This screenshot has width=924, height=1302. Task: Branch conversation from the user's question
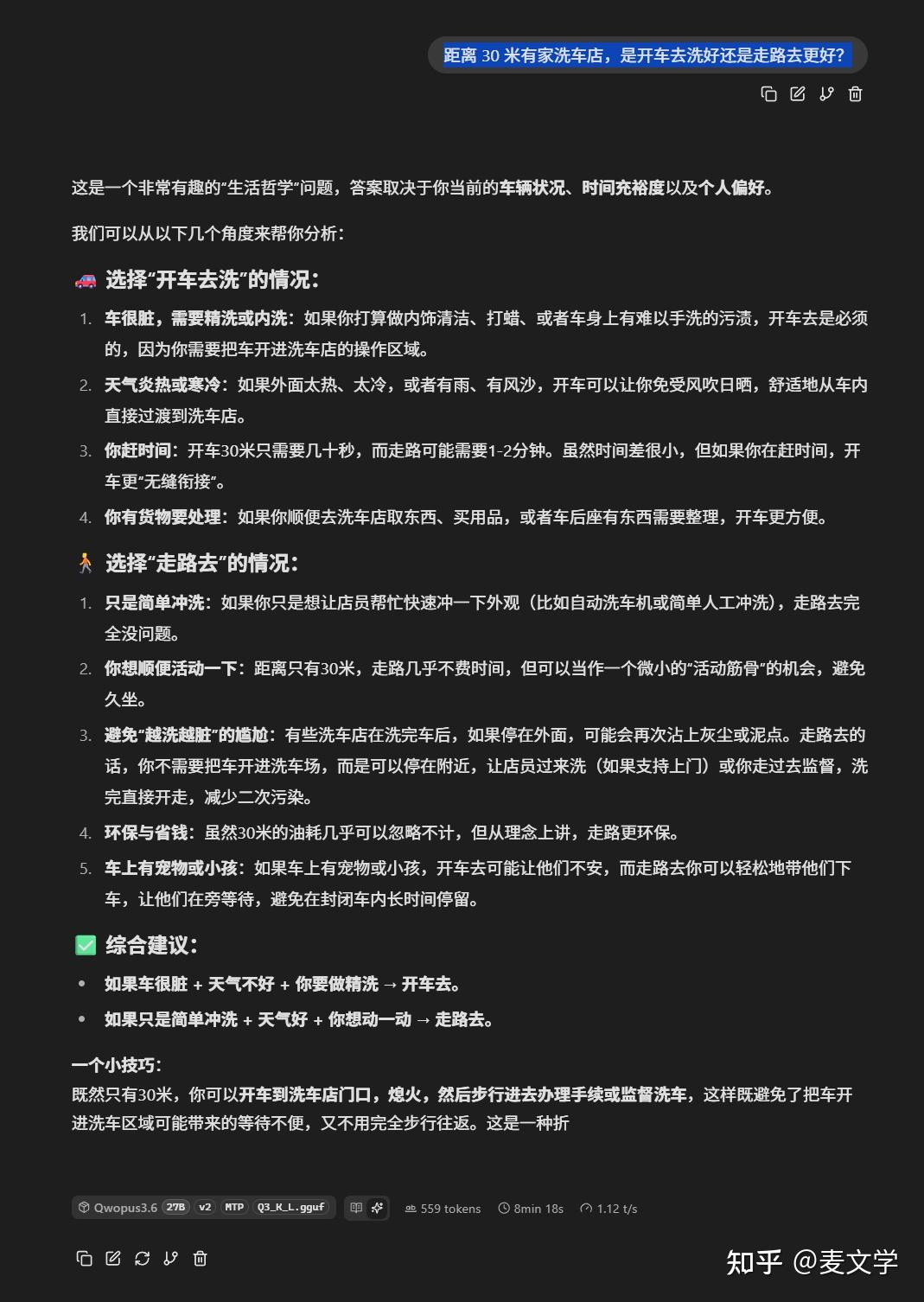[826, 94]
